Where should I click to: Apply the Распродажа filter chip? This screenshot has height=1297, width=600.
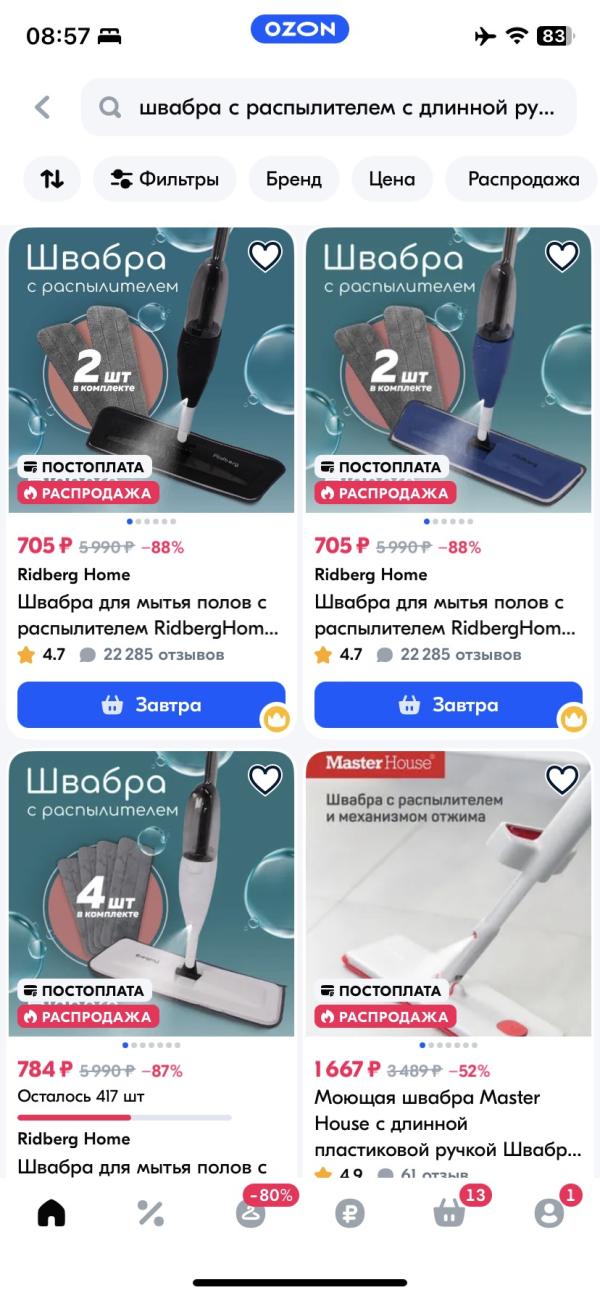click(522, 179)
